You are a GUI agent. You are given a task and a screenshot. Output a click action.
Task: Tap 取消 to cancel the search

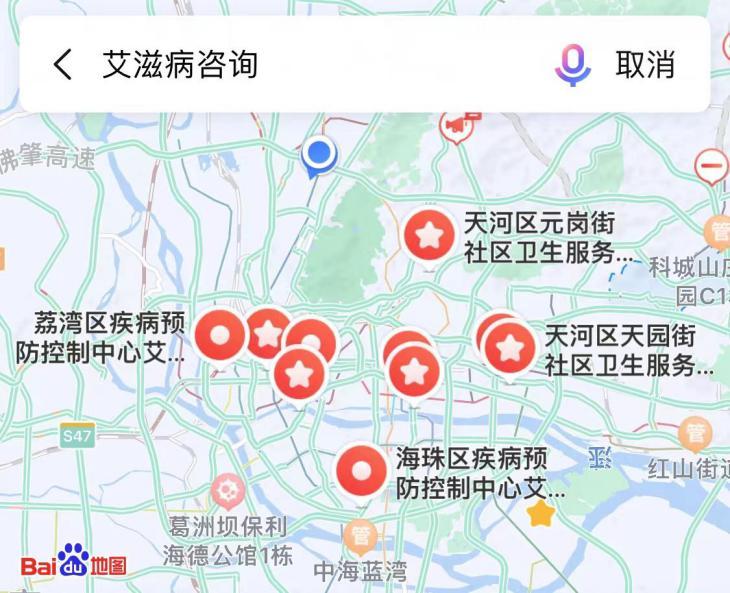pos(645,65)
